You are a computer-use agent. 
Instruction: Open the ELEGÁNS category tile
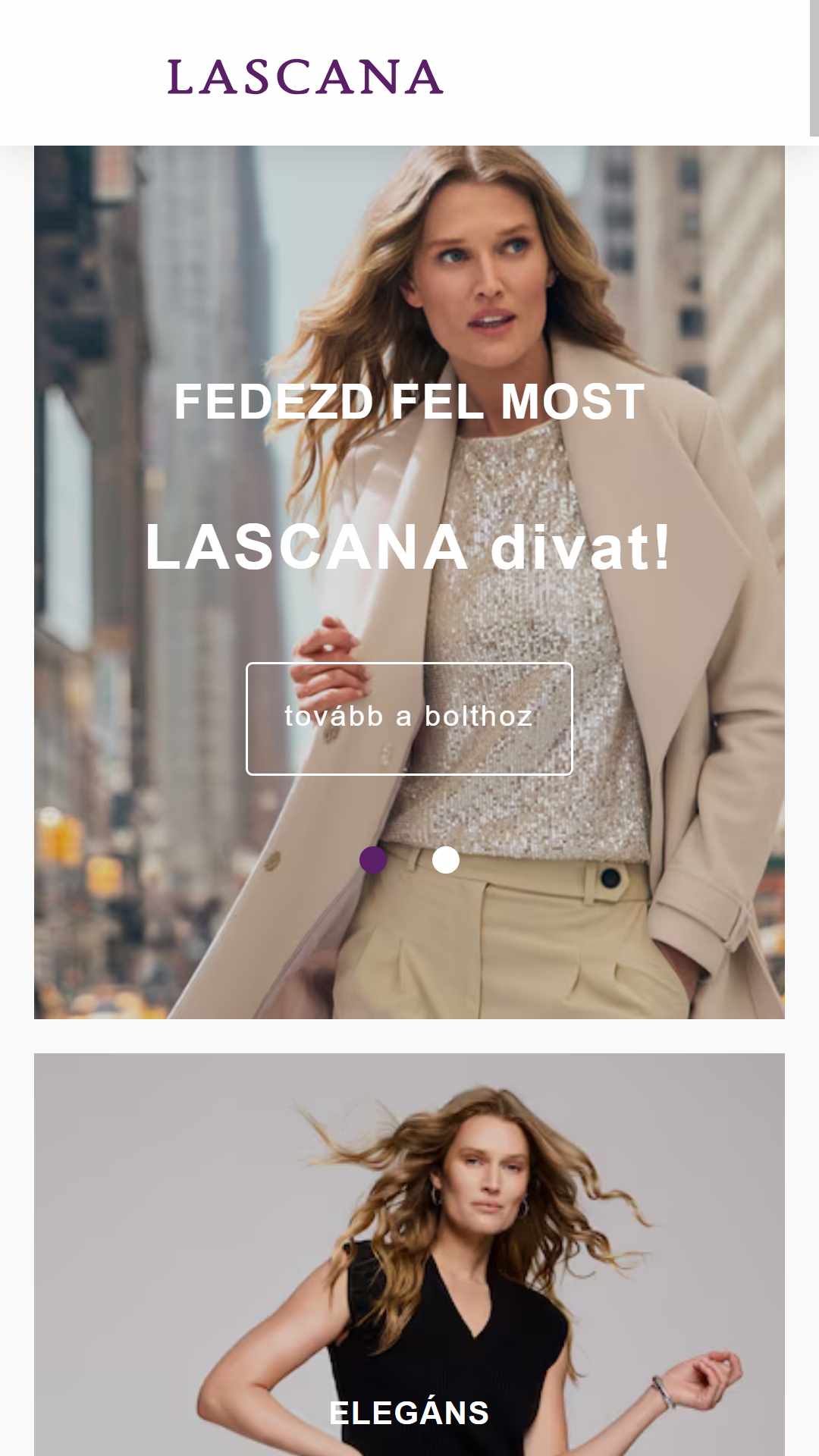[x=409, y=1255]
